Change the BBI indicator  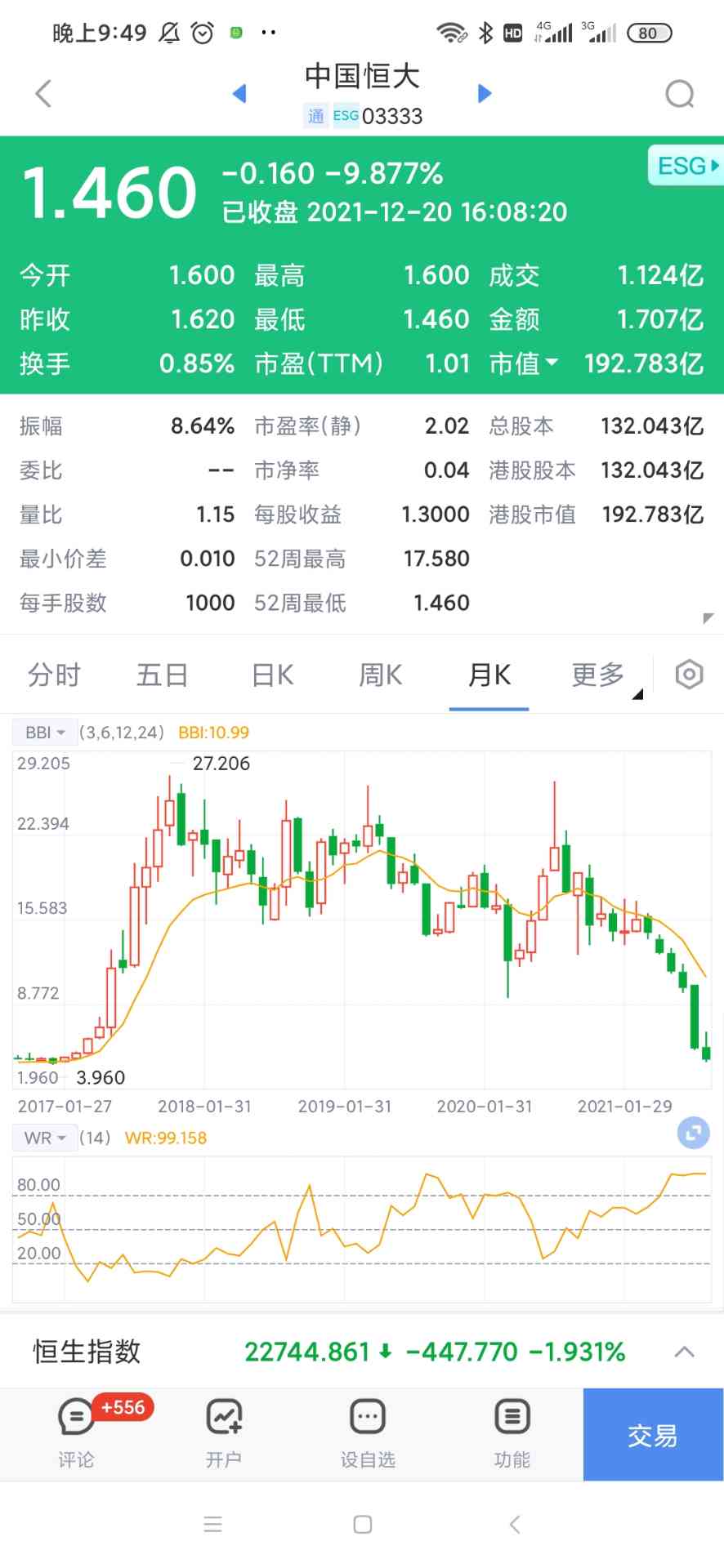pyautogui.click(x=45, y=733)
